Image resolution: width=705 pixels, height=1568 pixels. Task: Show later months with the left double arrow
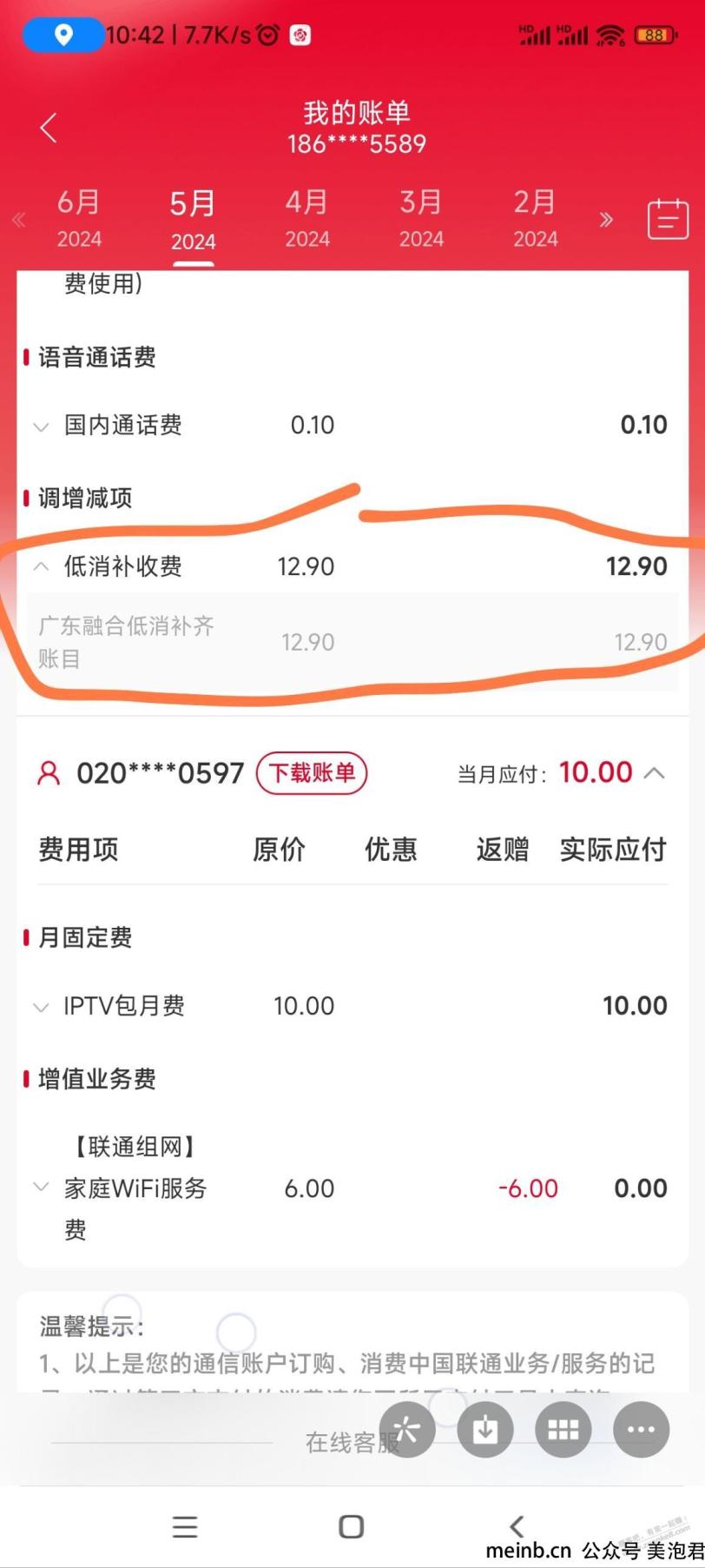[x=18, y=220]
